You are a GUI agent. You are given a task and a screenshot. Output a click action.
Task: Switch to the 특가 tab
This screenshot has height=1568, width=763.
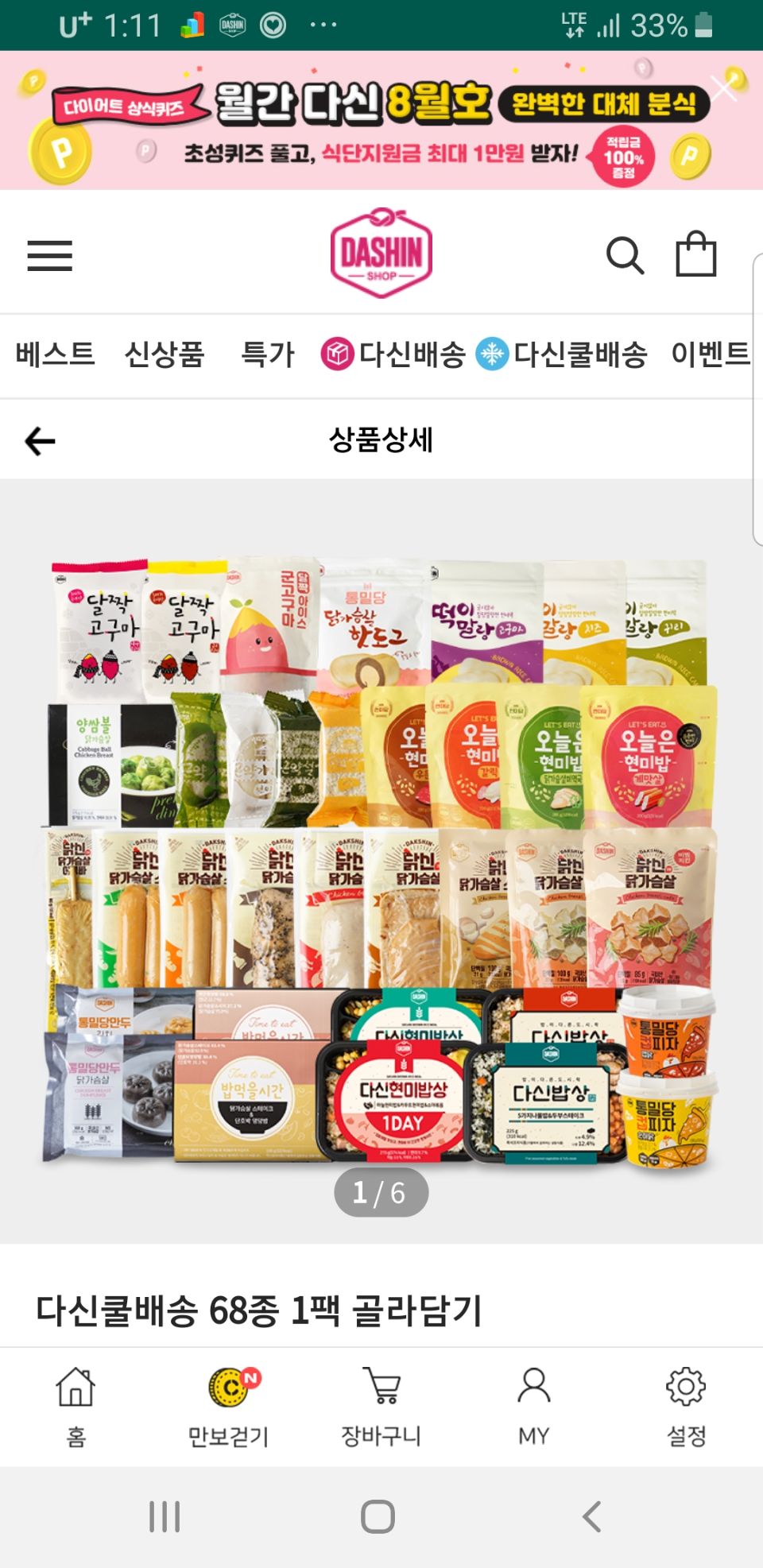[268, 354]
